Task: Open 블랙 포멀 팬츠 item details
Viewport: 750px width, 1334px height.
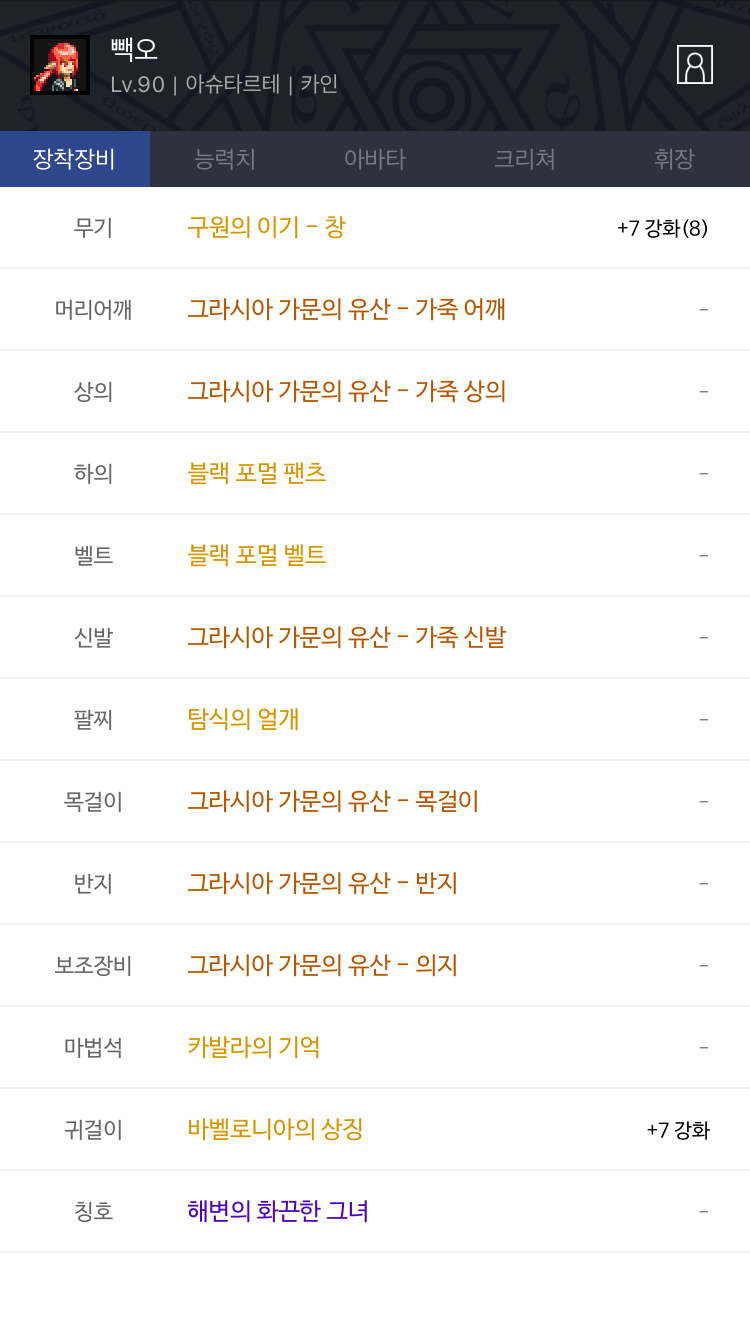Action: [x=257, y=473]
